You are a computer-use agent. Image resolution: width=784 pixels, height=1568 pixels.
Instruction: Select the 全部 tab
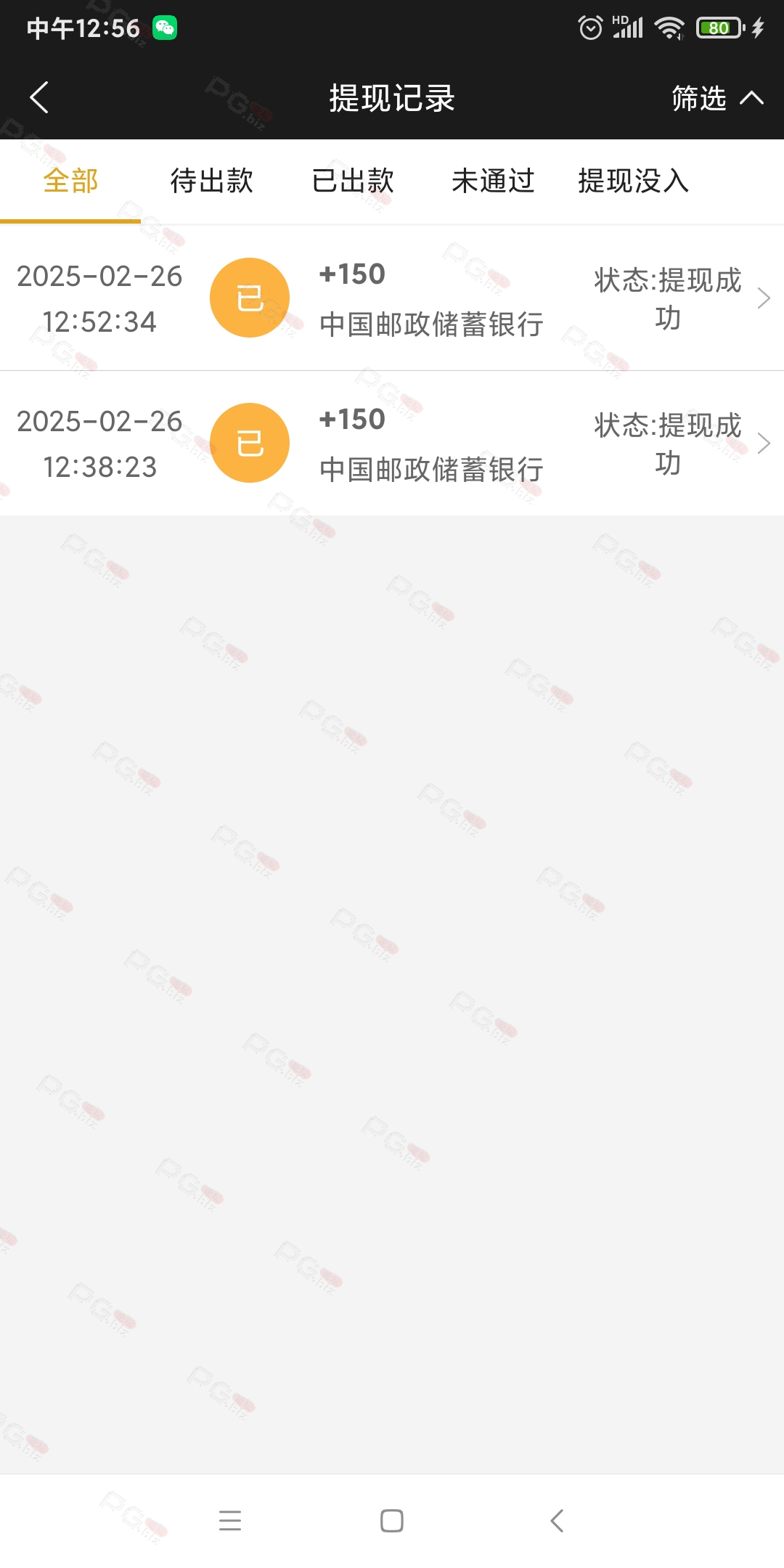click(x=70, y=181)
